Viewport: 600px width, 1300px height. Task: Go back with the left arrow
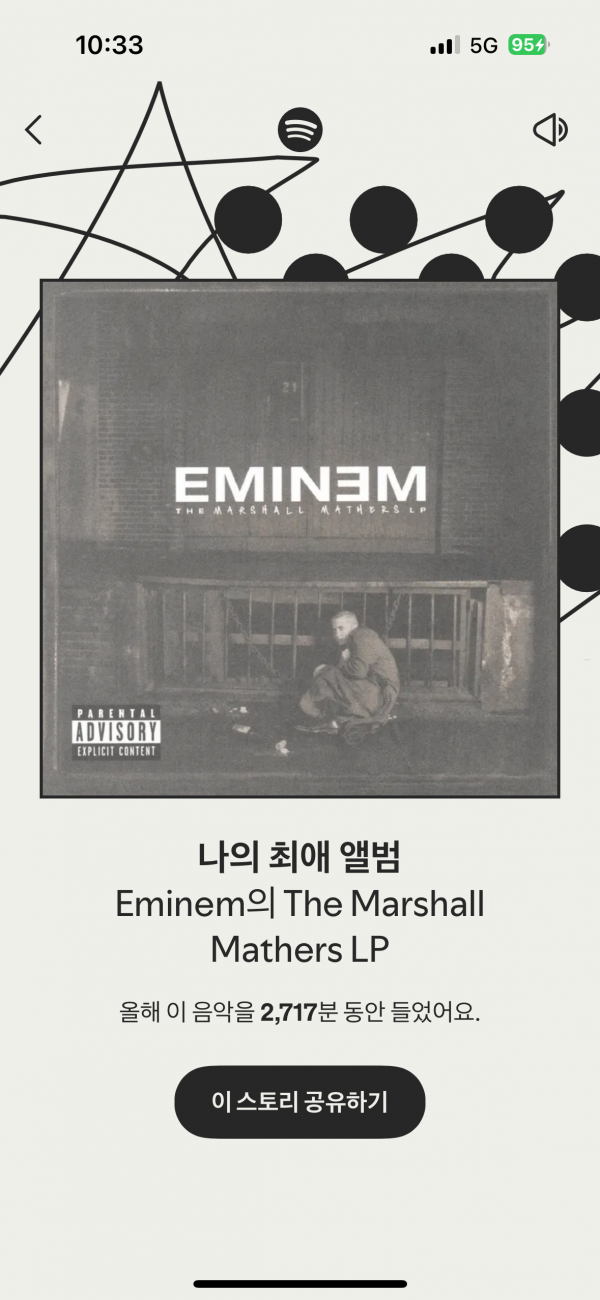click(34, 130)
